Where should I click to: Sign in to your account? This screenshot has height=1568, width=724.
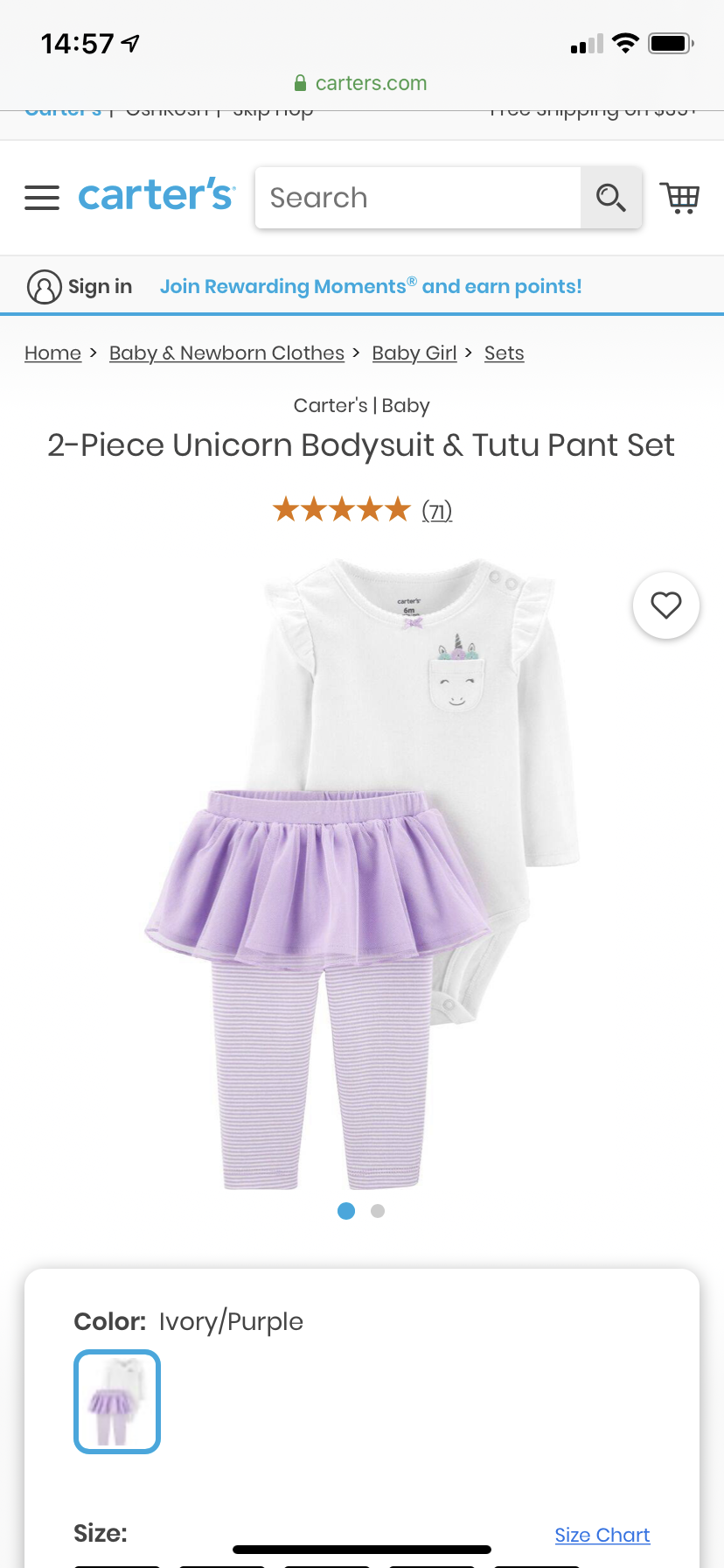tap(80, 286)
